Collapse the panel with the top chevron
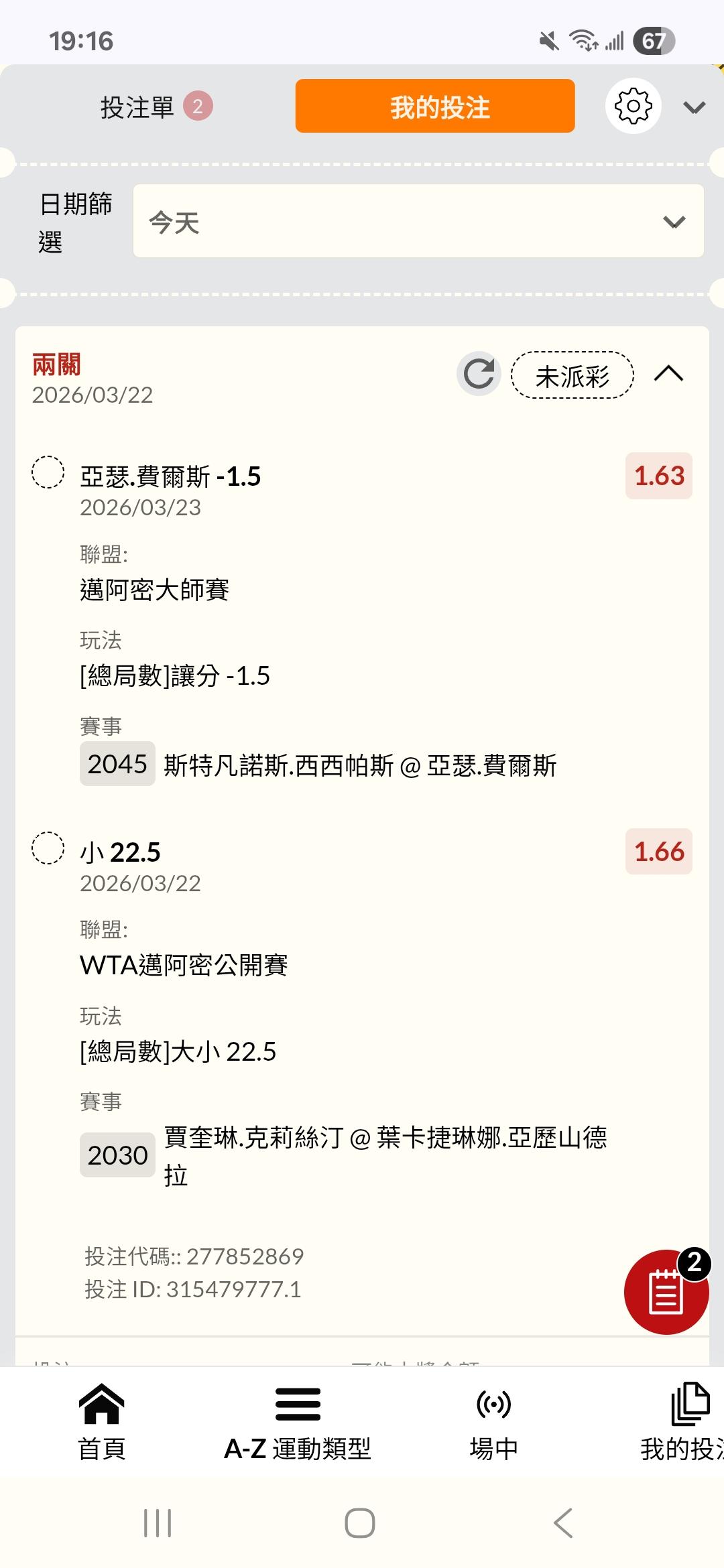This screenshot has height=1568, width=724. click(694, 107)
